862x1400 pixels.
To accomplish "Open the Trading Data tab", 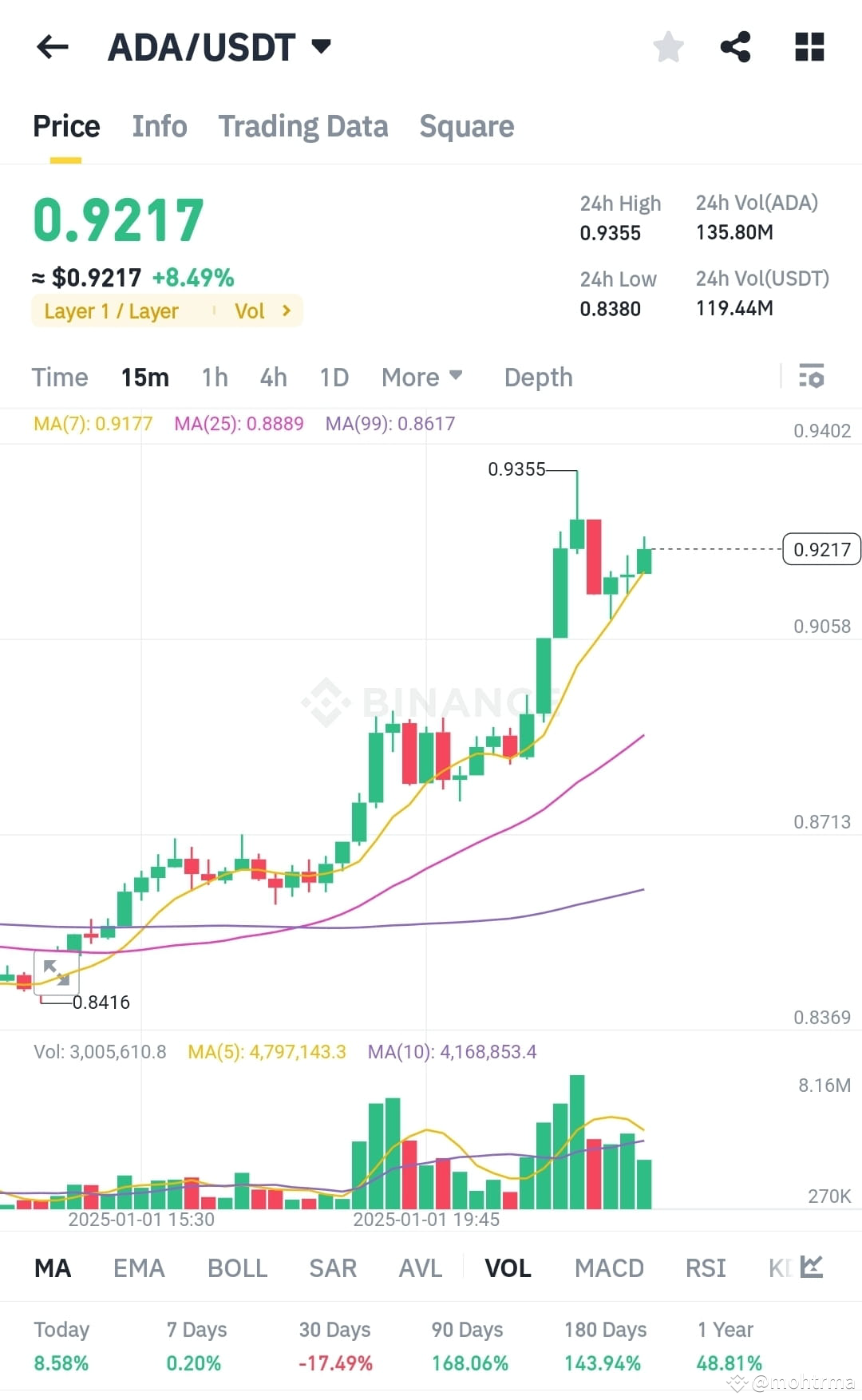I will pyautogui.click(x=303, y=125).
